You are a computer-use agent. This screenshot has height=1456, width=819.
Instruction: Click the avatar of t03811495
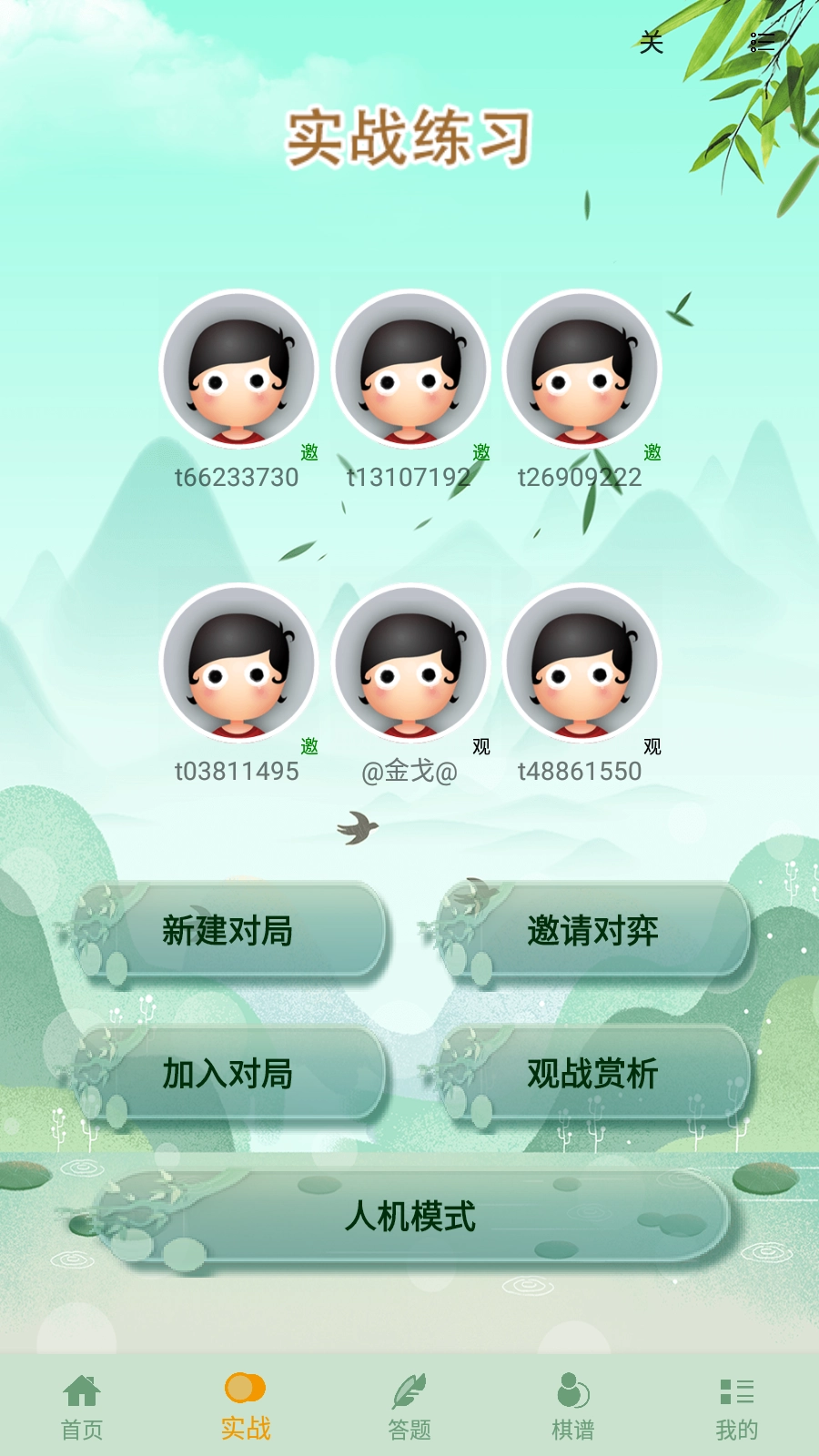[238, 663]
